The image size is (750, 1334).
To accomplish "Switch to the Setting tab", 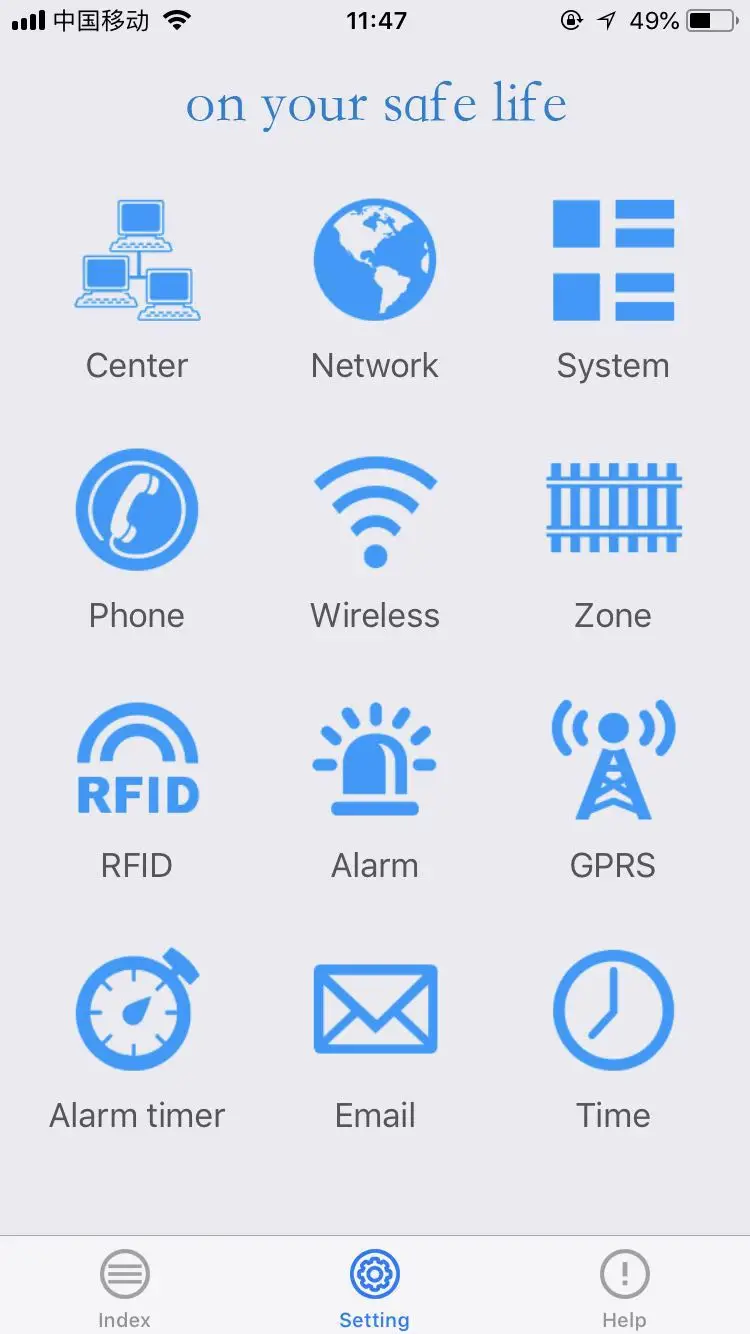I will [x=375, y=1285].
